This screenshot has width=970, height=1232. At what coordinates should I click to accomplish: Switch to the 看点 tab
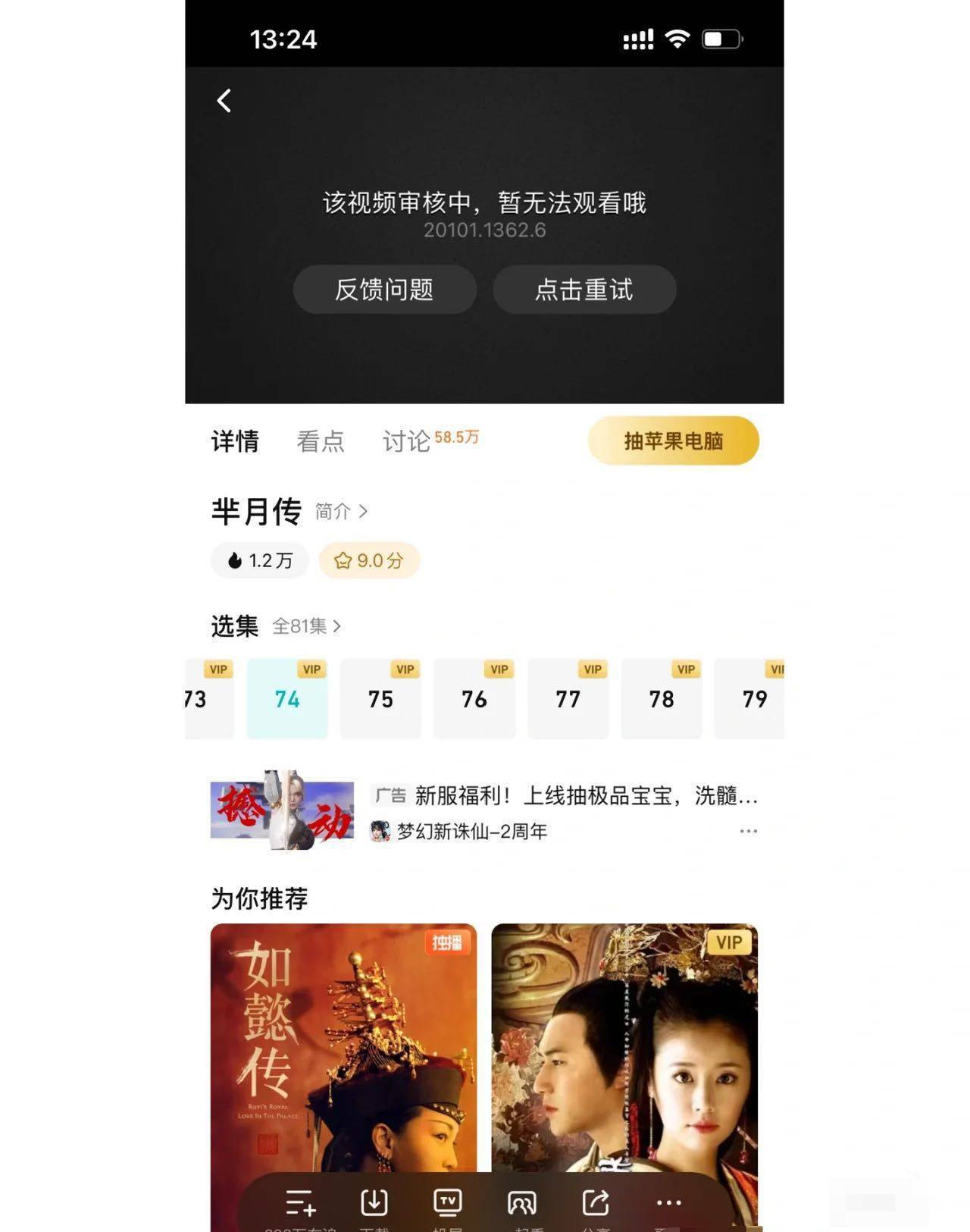tap(320, 441)
